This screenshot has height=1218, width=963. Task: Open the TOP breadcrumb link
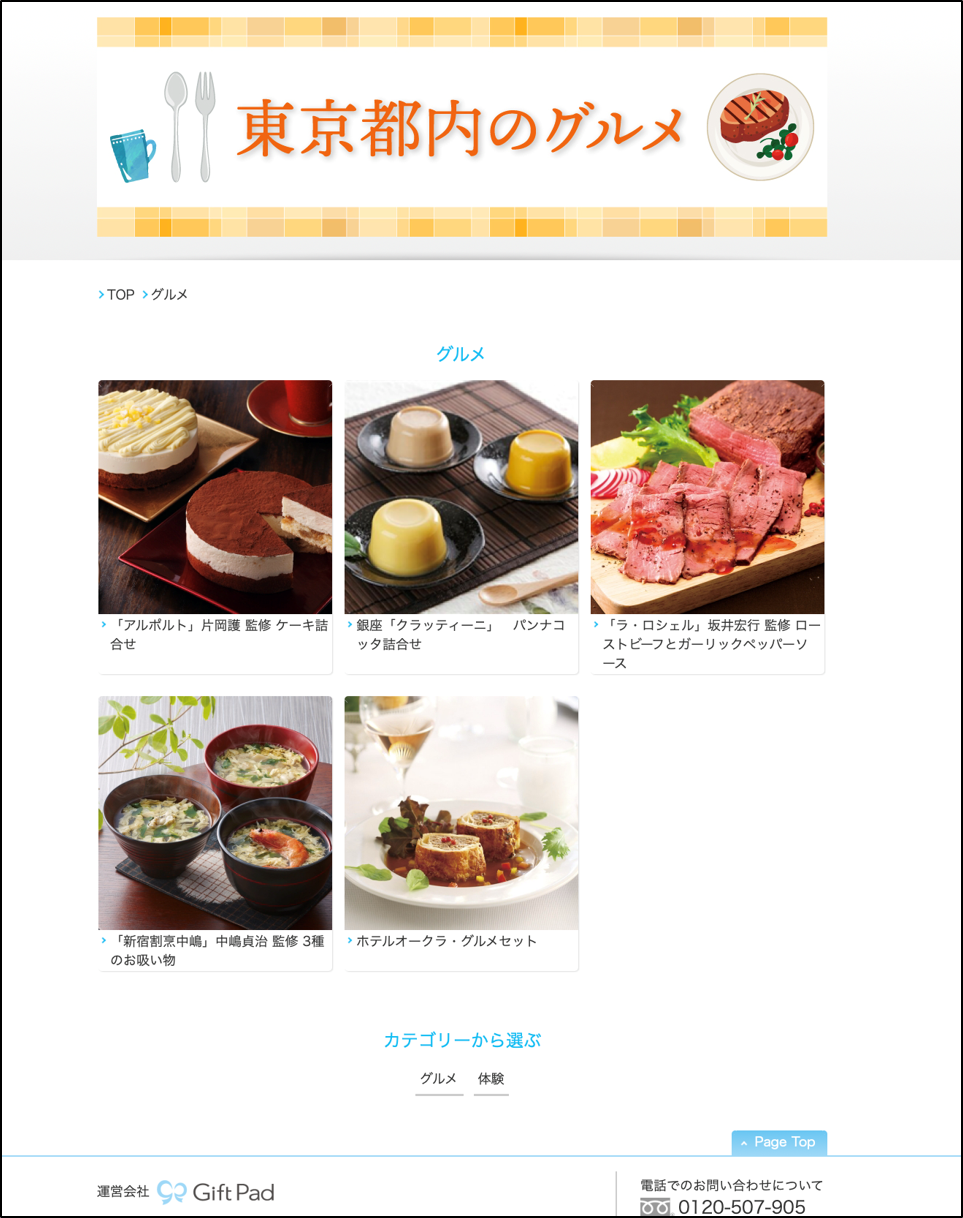tap(120, 294)
